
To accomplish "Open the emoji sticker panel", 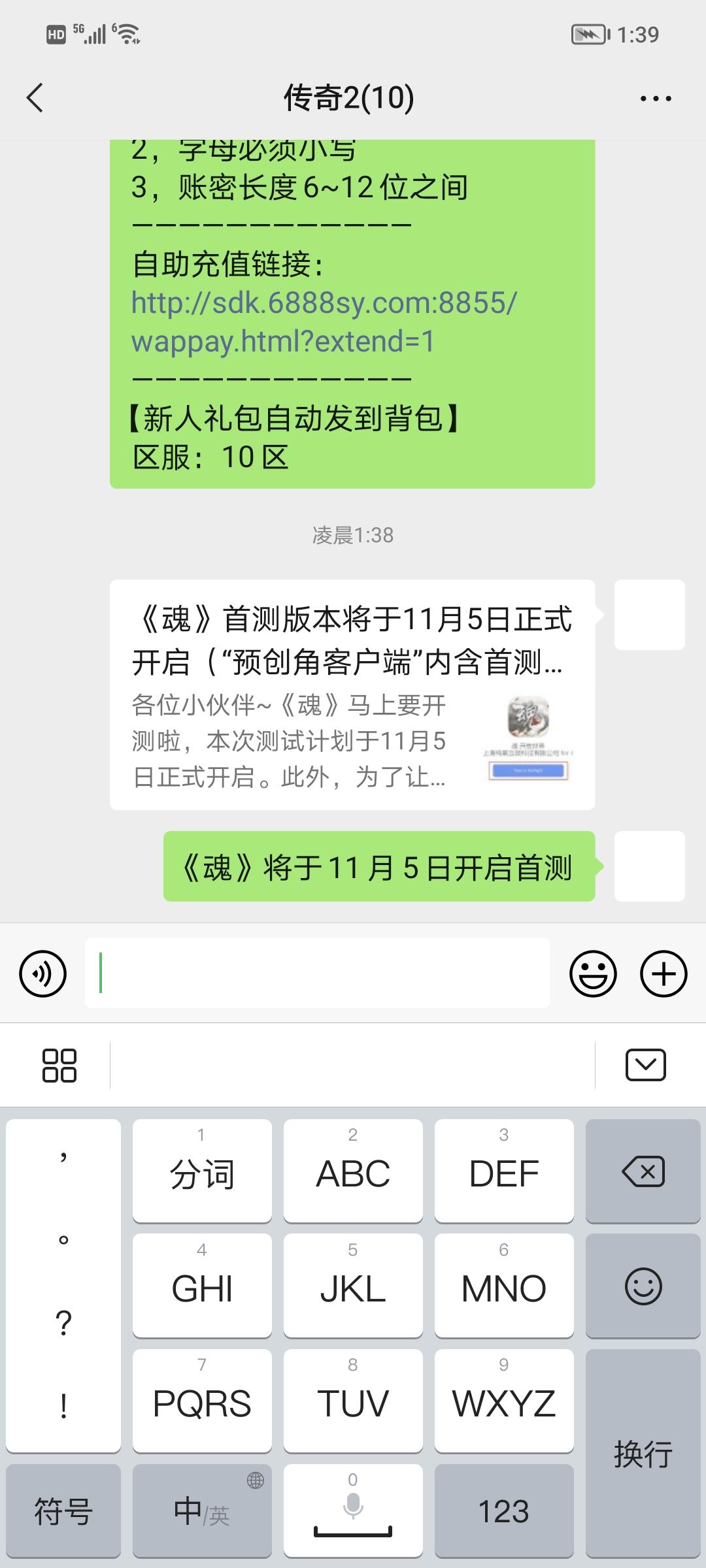I will tap(593, 973).
